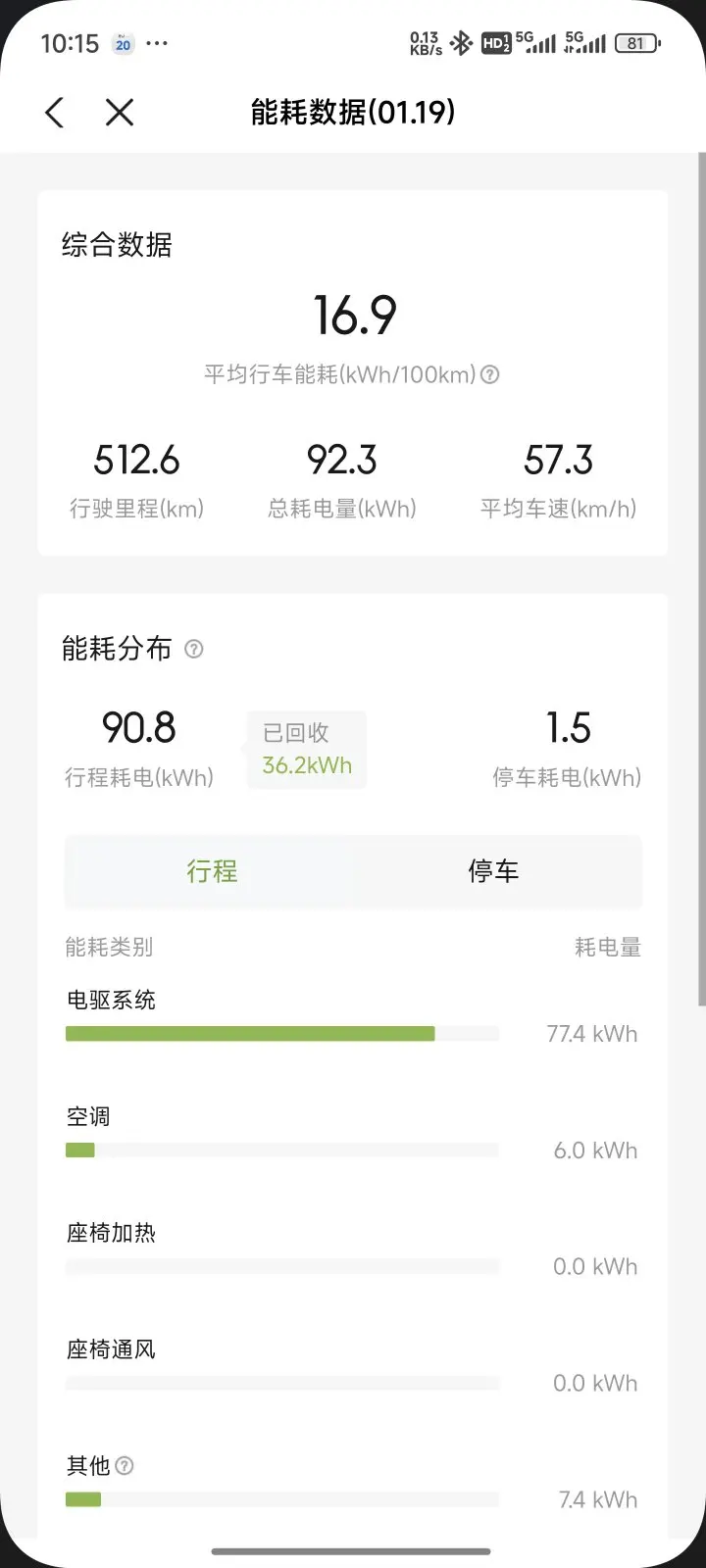Close the energy data page
Image resolution: width=706 pixels, height=1568 pixels.
(120, 113)
